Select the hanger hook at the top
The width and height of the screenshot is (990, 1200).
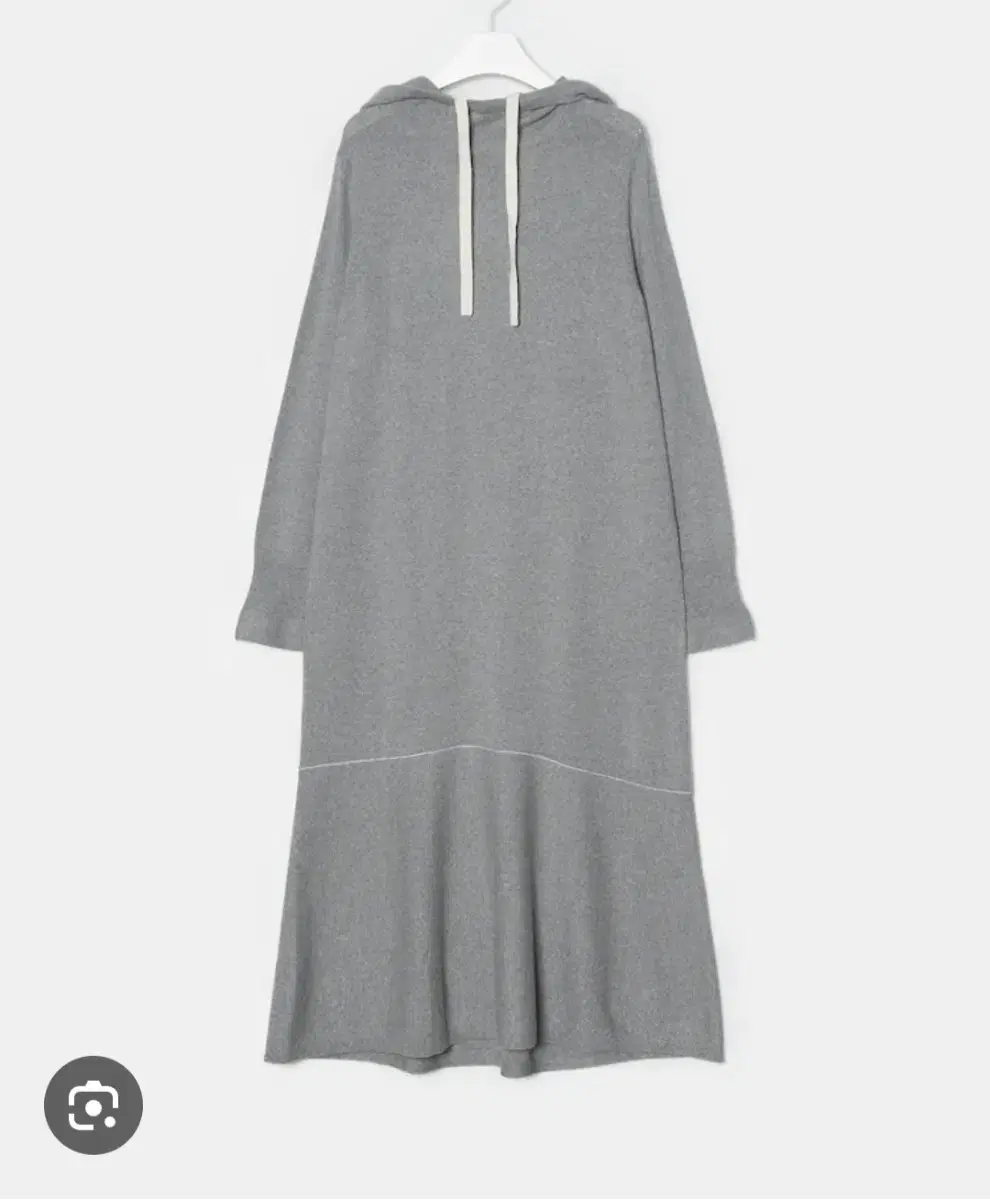point(493,15)
